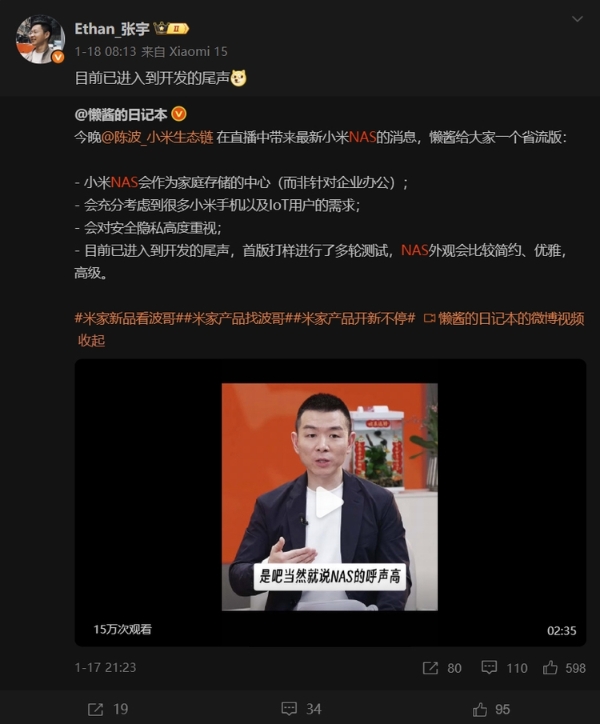This screenshot has height=724, width=600.
Task: Repost the original post with 80 shares
Action: point(442,667)
